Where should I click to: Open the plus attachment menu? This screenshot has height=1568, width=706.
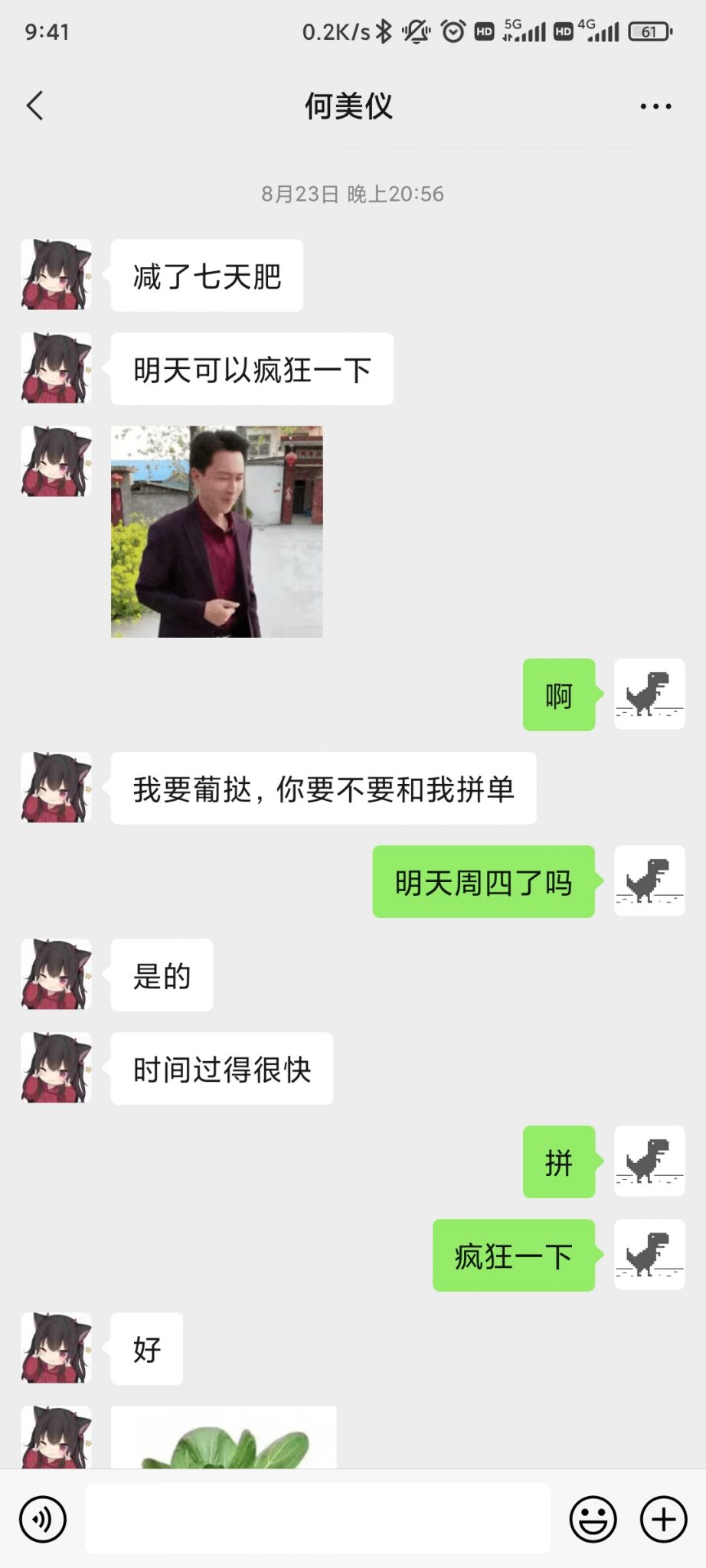[x=663, y=1519]
